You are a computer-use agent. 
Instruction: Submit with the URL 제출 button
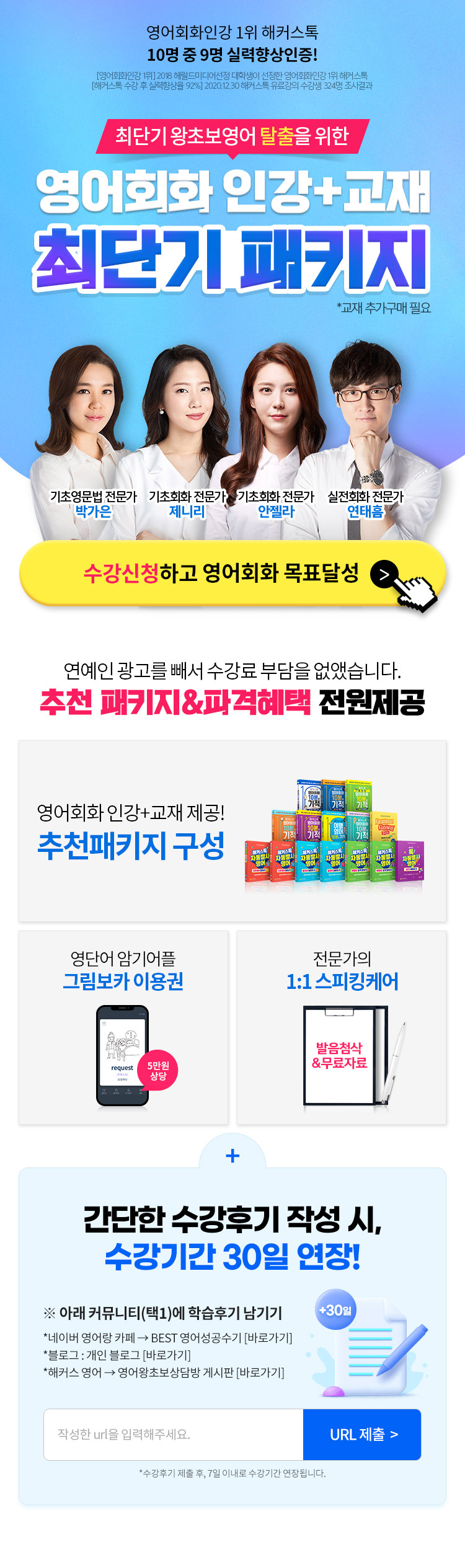click(x=363, y=1435)
